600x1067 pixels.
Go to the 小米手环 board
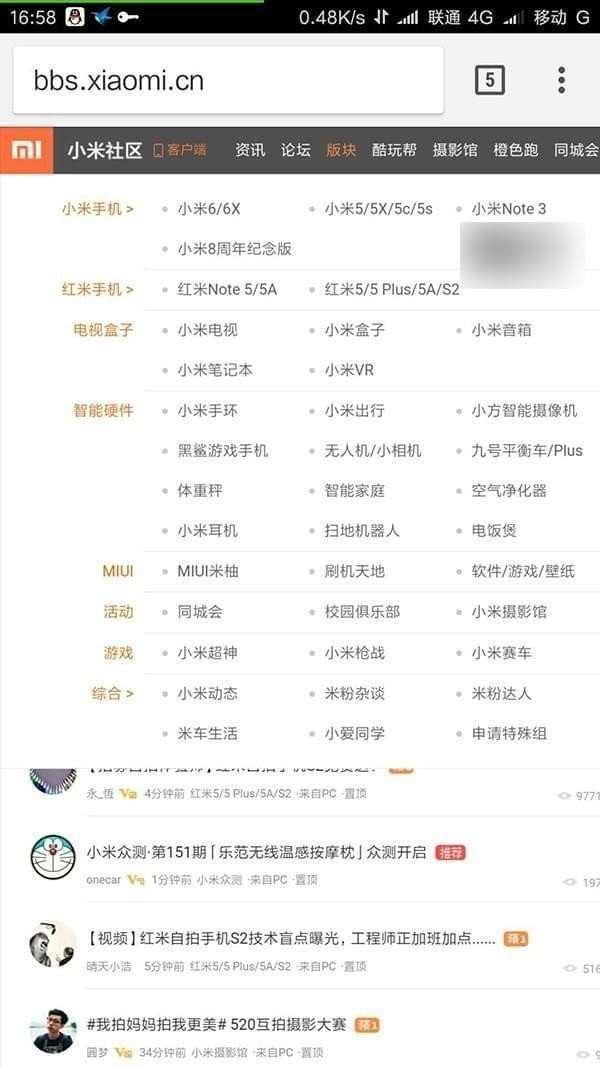[x=208, y=411]
